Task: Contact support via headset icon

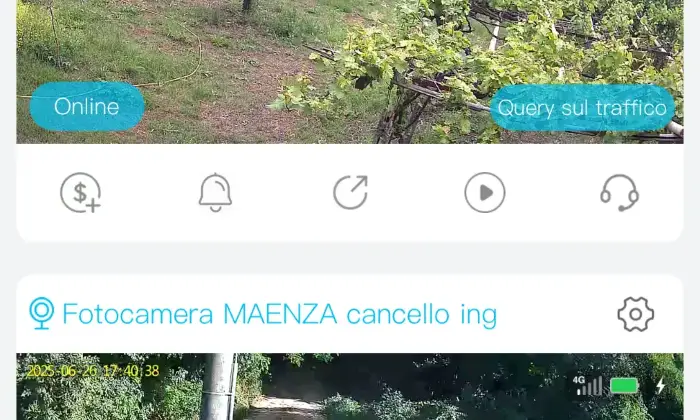Action: 619,192
